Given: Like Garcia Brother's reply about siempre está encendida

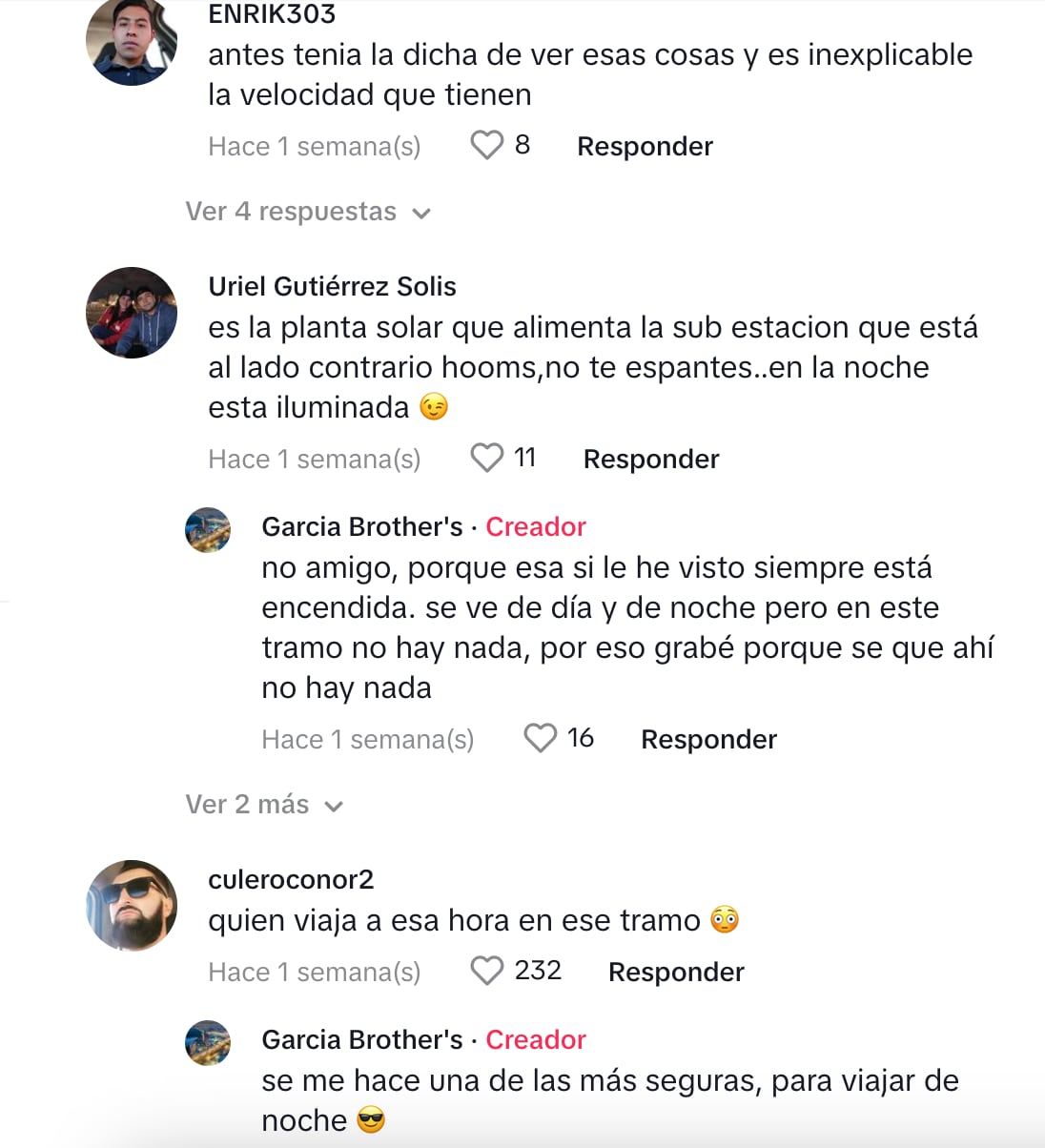Looking at the screenshot, I should 541,739.
